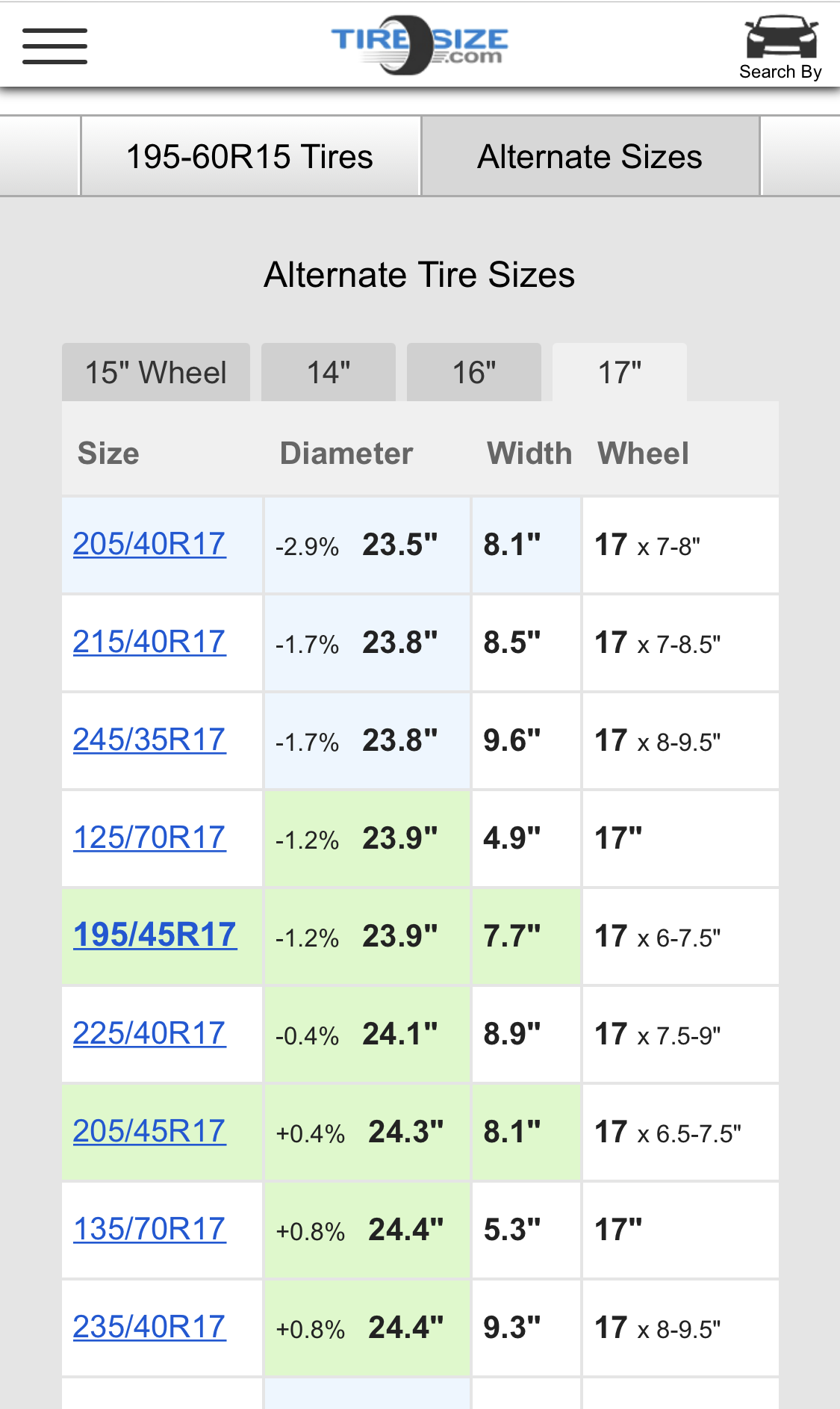Open the 215/40R17 tire link

pos(149,642)
